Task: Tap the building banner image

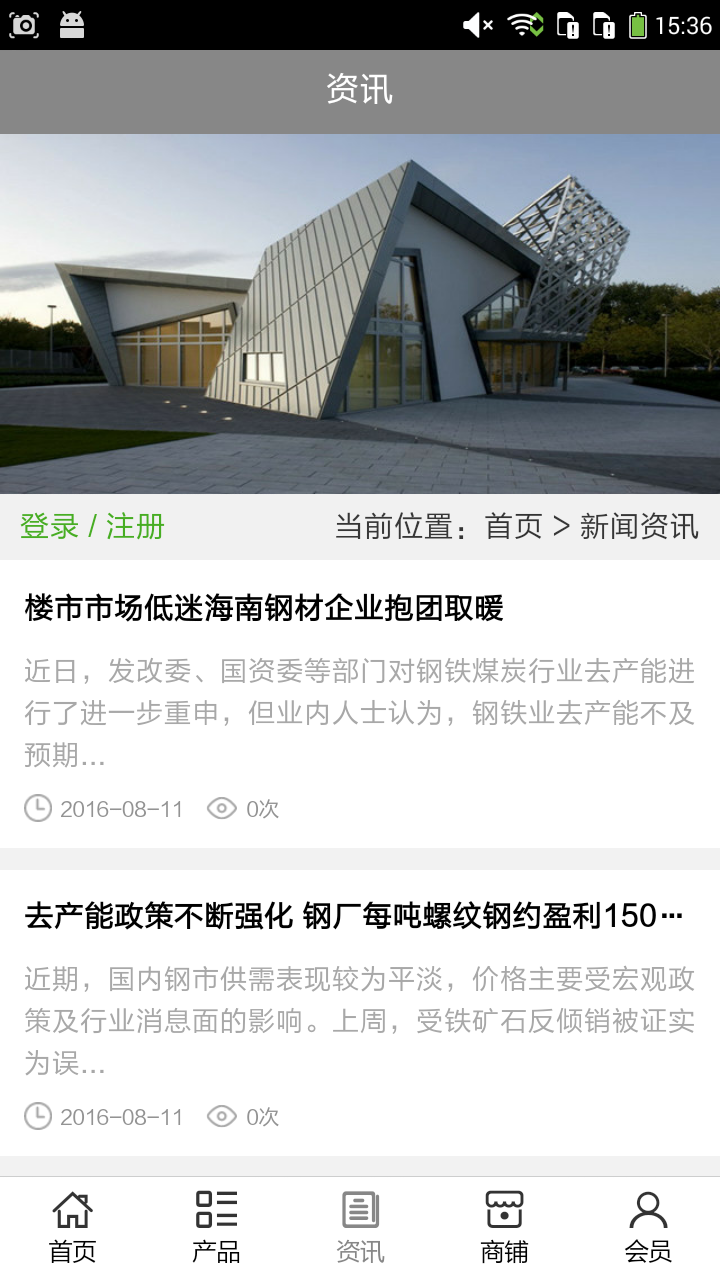Action: tap(360, 314)
